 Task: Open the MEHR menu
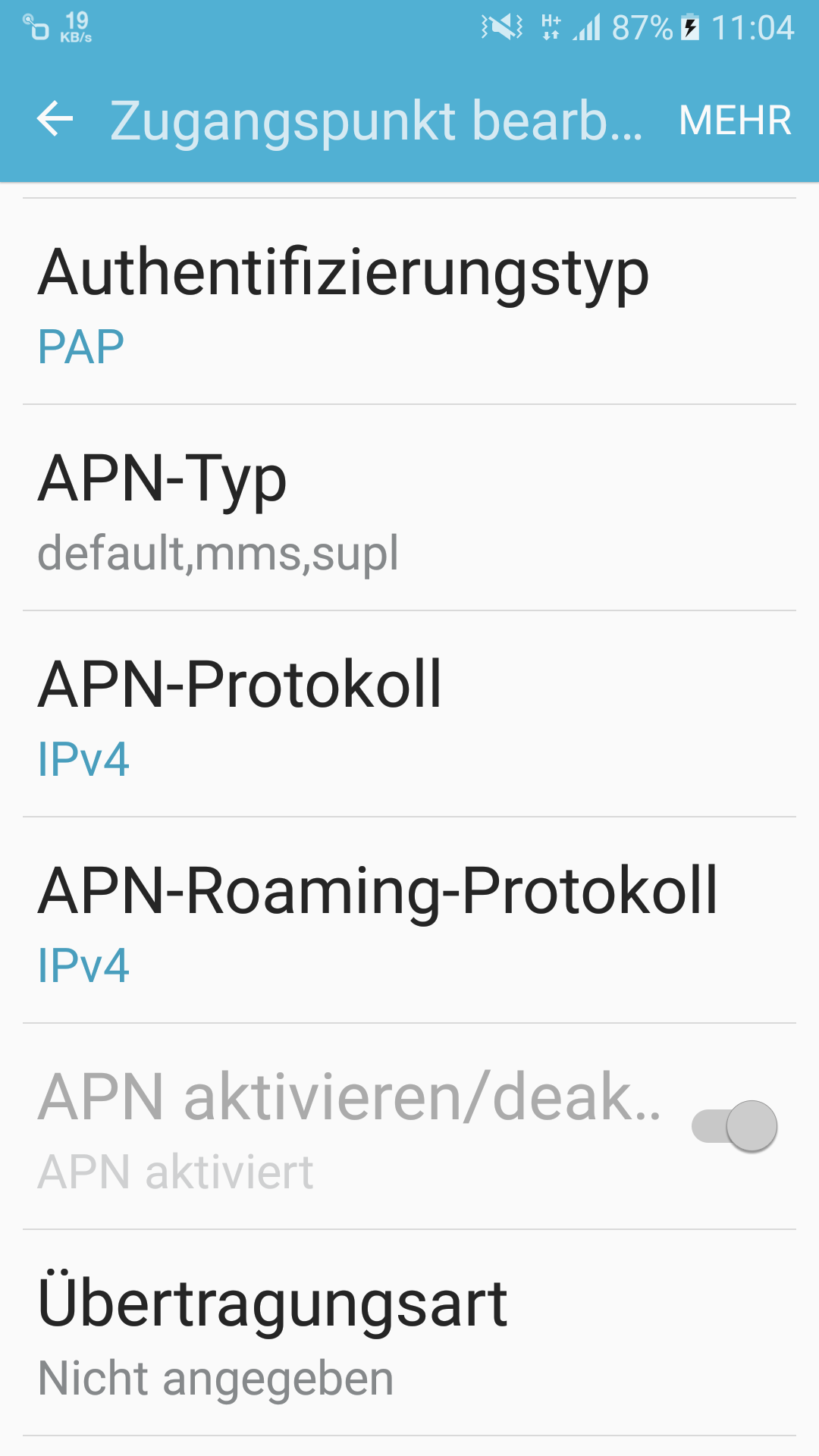pos(734,121)
